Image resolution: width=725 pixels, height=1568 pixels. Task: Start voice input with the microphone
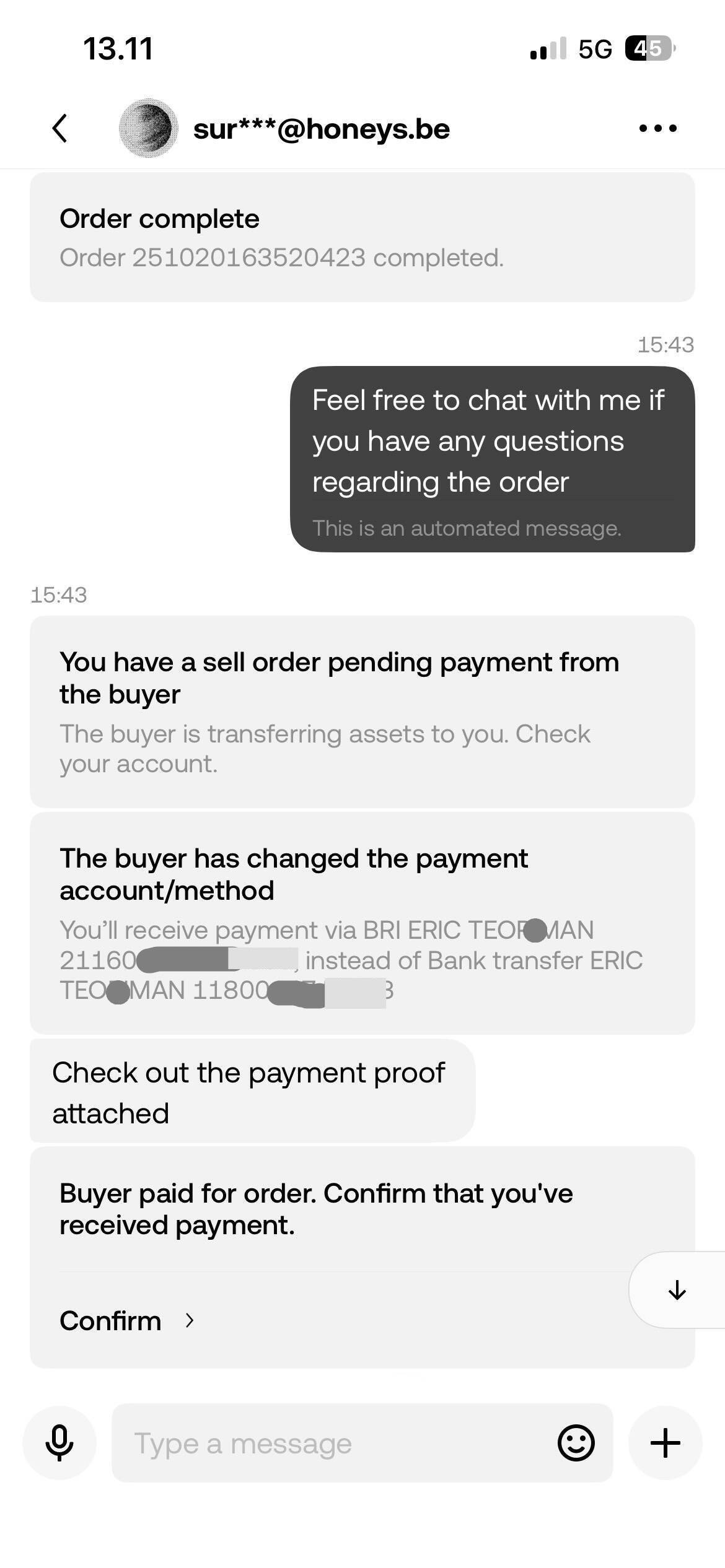pos(59,1443)
